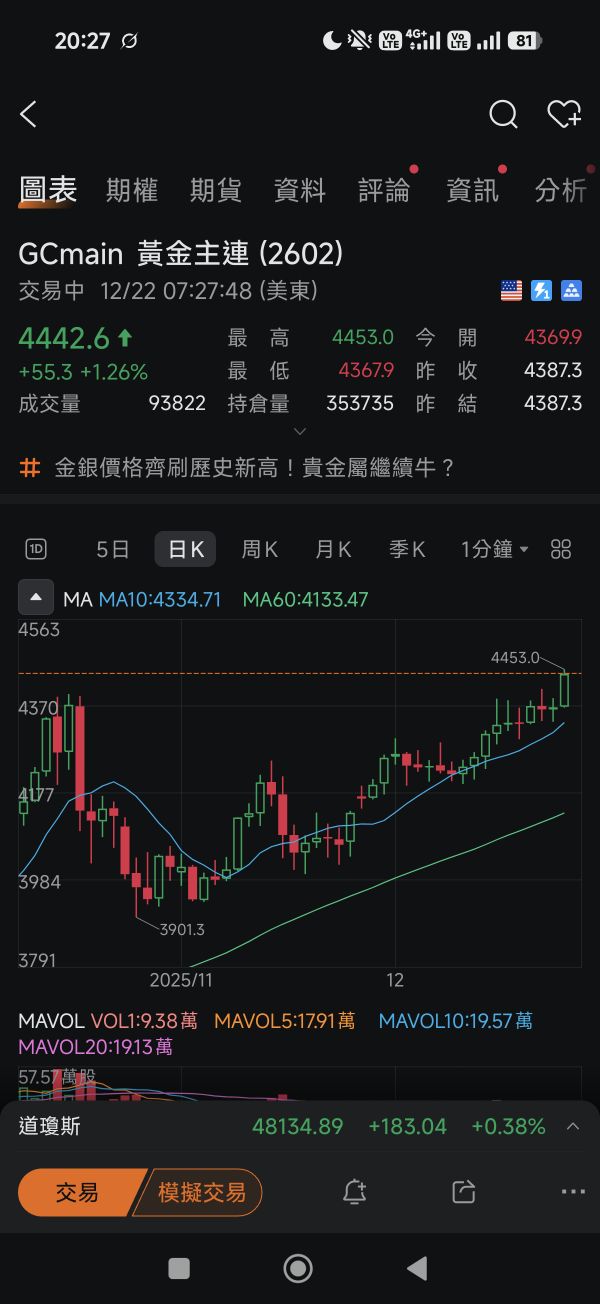Select the 5日 chart period
This screenshot has width=600, height=1304.
tap(113, 549)
